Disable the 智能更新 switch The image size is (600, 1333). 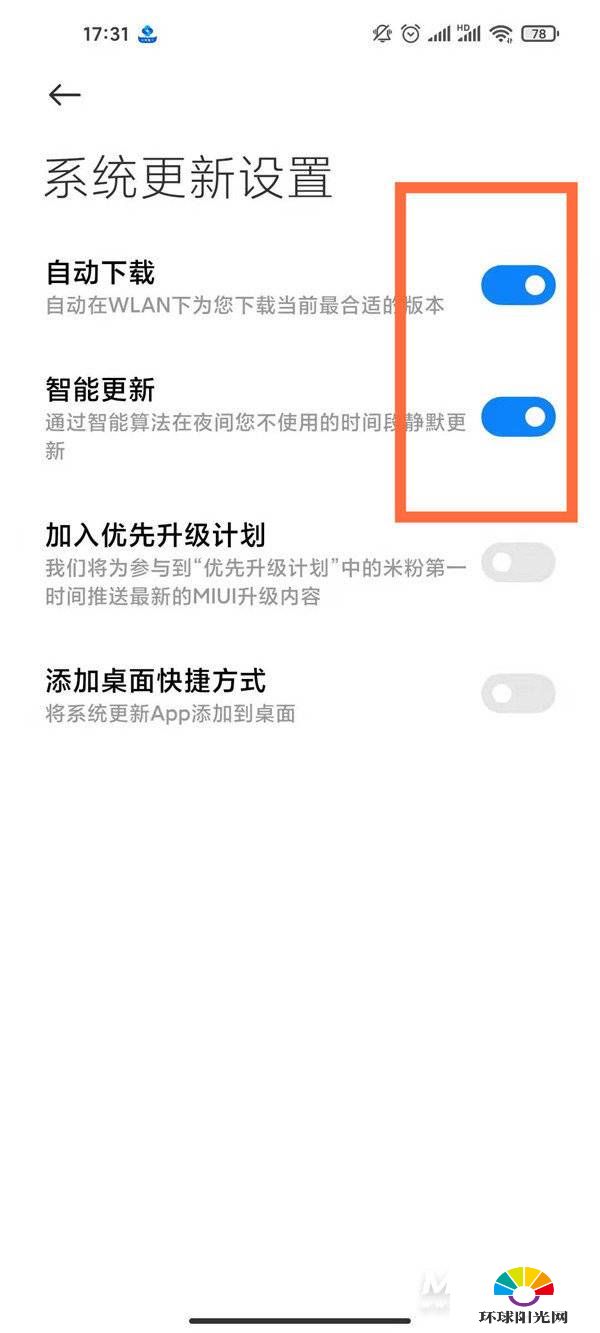tap(518, 417)
